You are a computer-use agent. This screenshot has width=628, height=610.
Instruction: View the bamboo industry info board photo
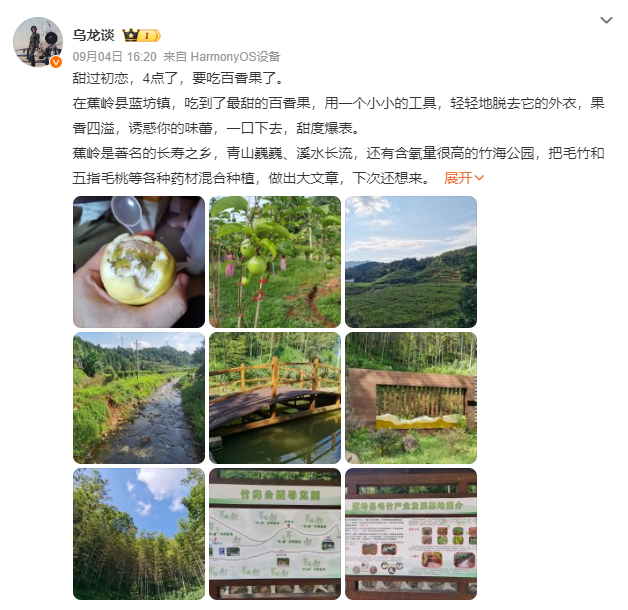[x=411, y=534]
